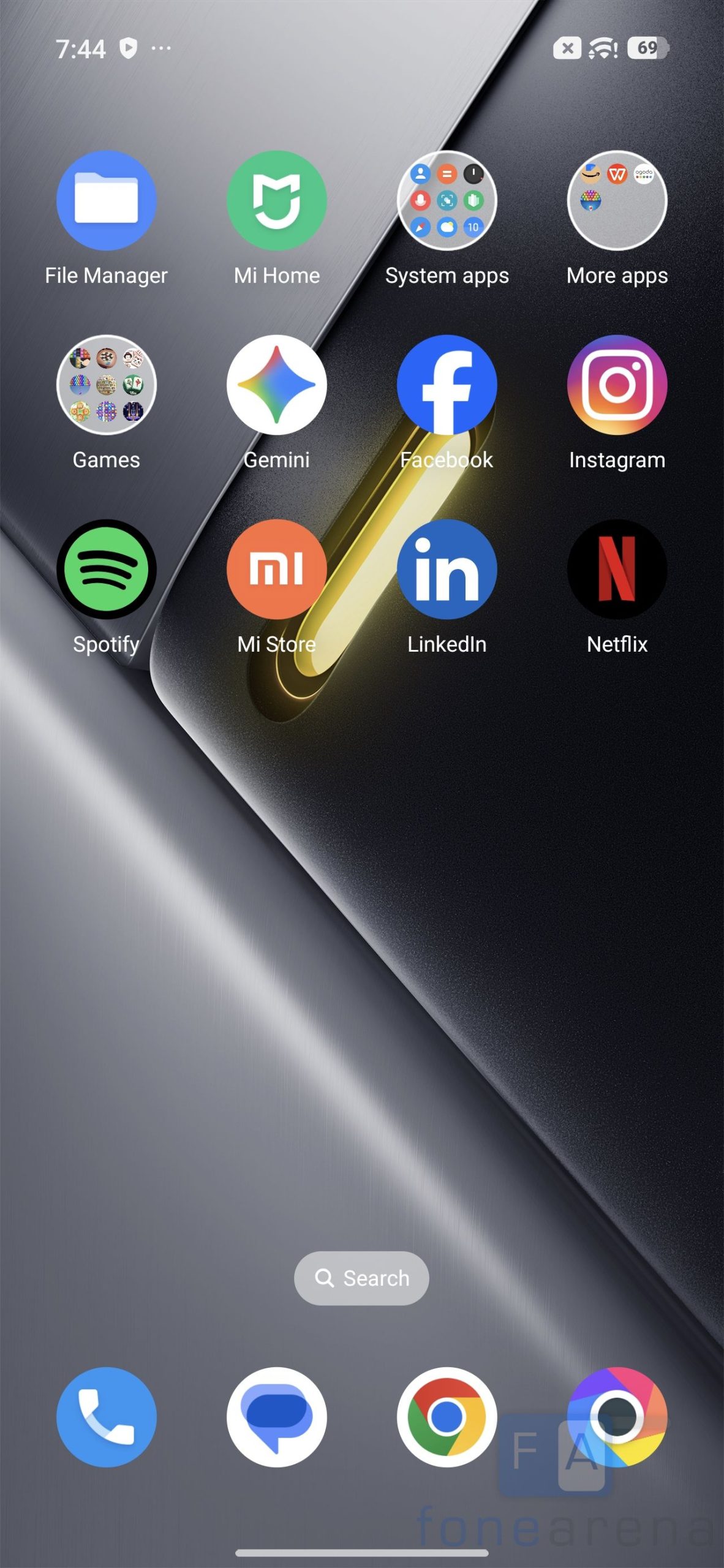Launch the Gemini assistant app
This screenshot has width=724, height=1568.
[276, 385]
